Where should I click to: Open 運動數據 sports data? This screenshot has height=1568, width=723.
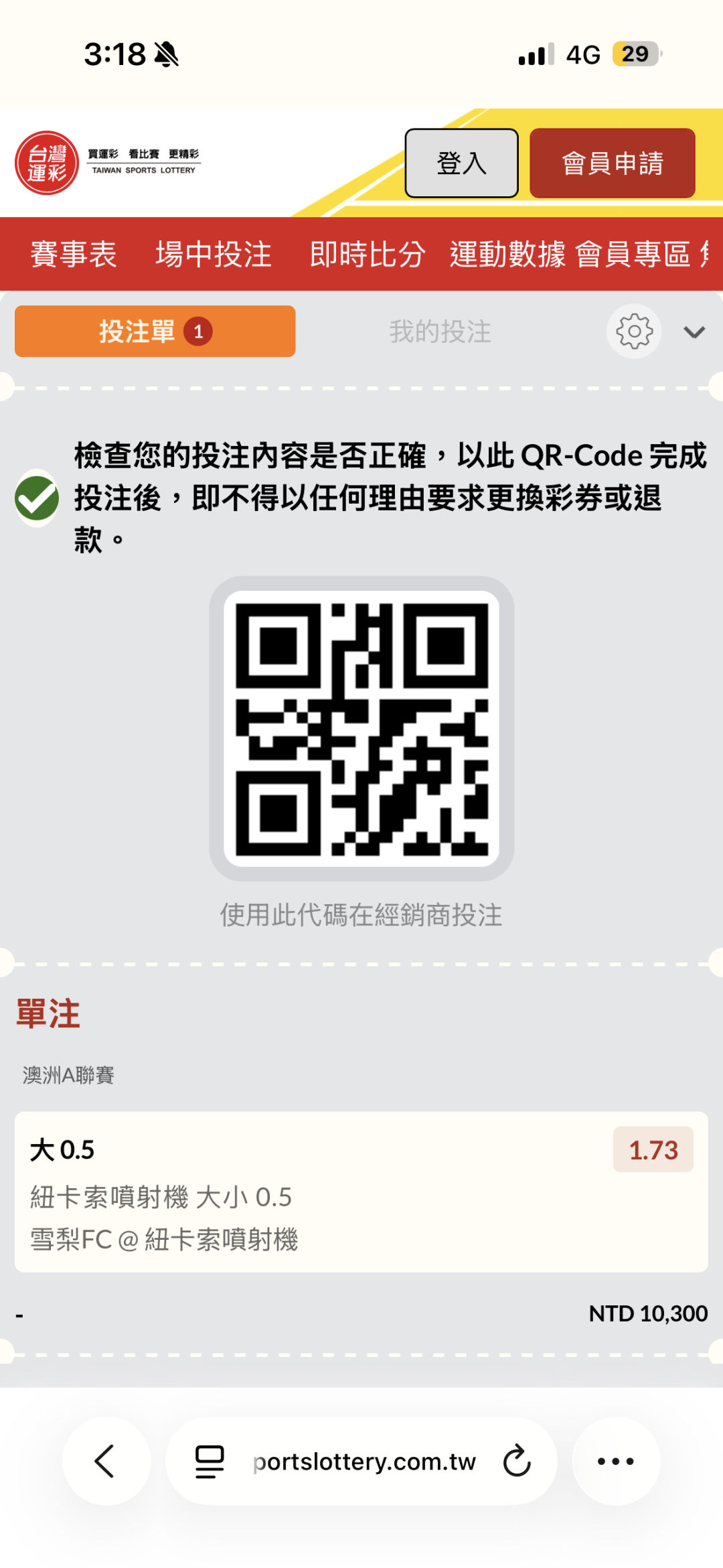(x=507, y=255)
